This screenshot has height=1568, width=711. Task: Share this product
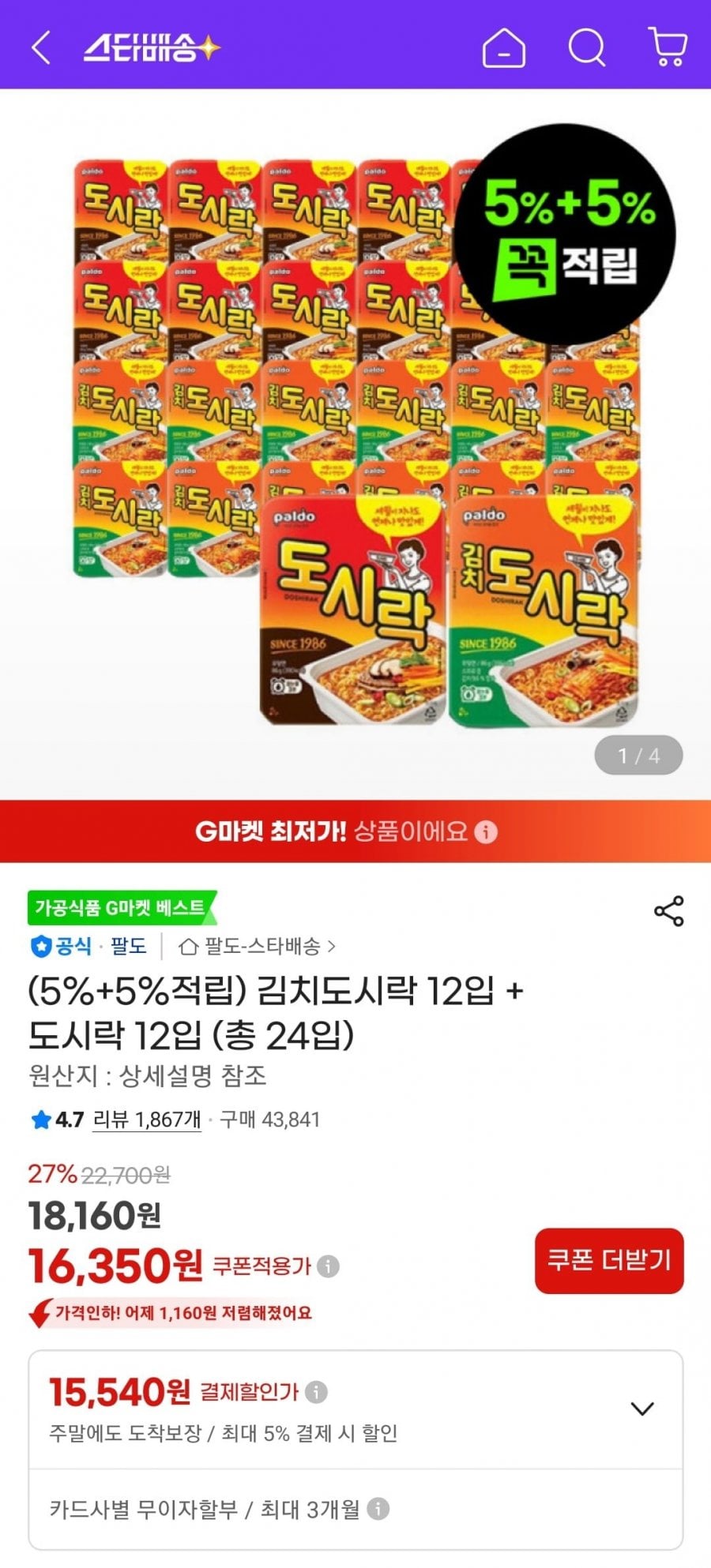pyautogui.click(x=668, y=911)
